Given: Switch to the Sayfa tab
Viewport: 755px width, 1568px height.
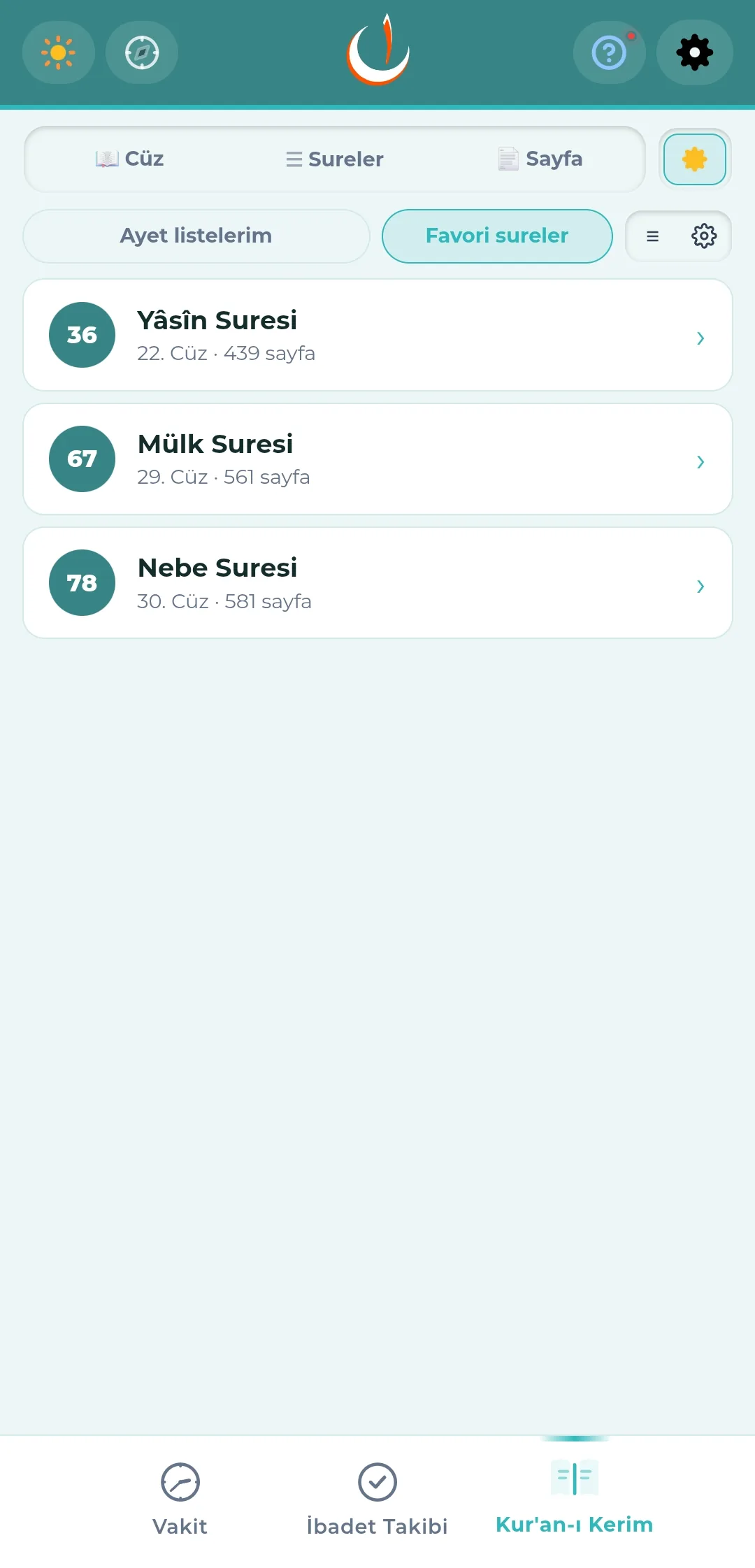Looking at the screenshot, I should (540, 159).
